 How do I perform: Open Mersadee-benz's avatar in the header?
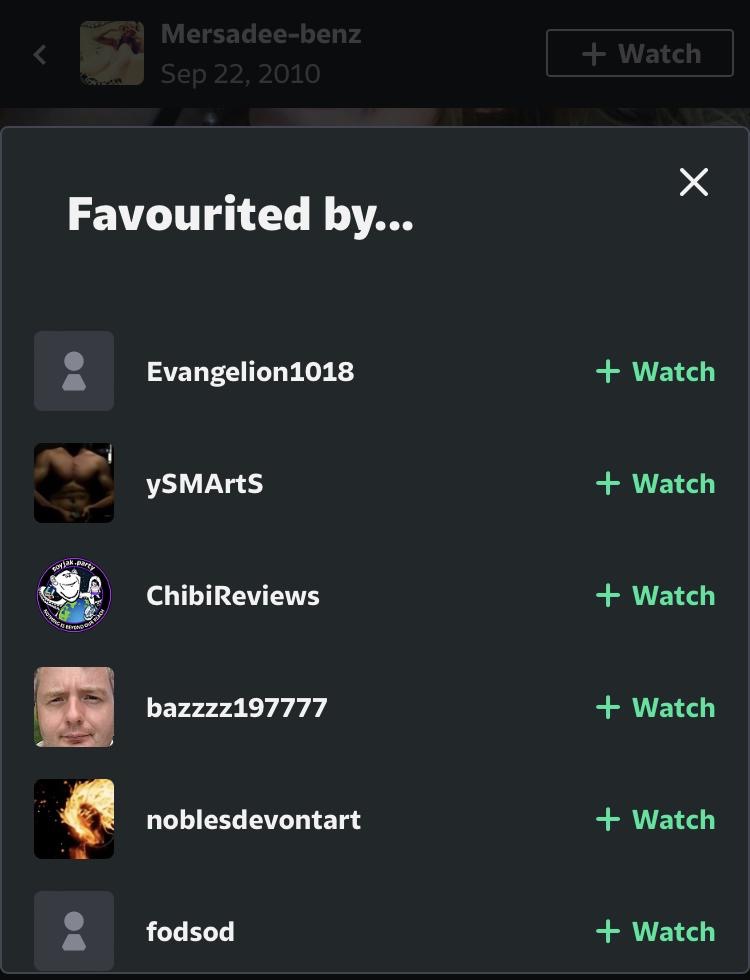[112, 54]
